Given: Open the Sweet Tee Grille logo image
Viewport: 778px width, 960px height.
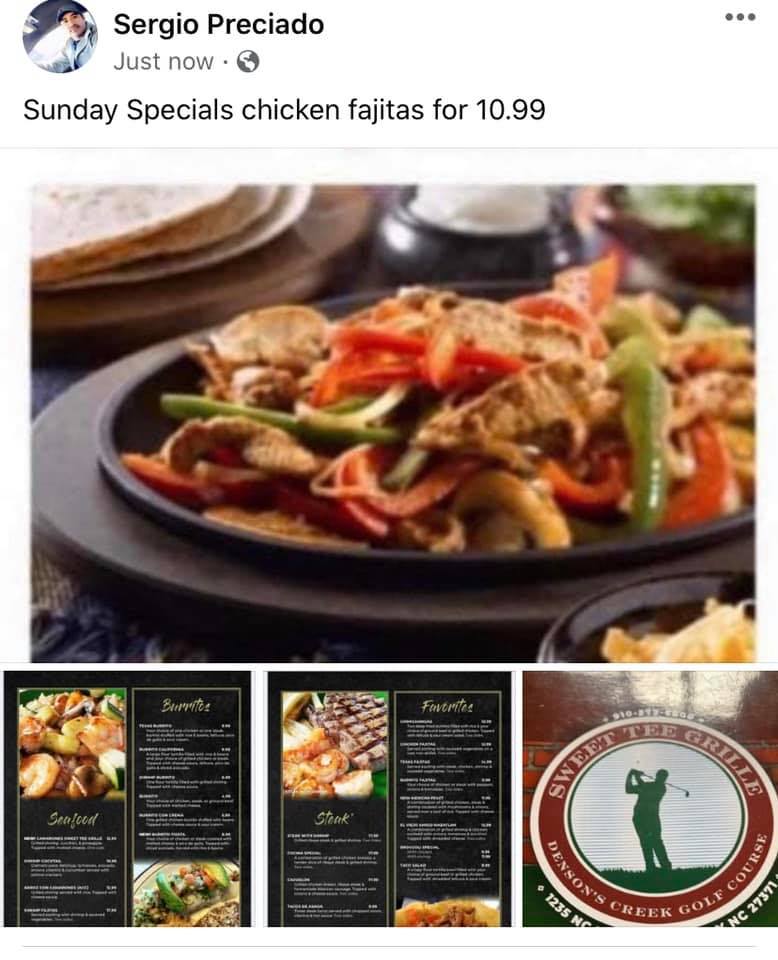Looking at the screenshot, I should pyautogui.click(x=650, y=798).
